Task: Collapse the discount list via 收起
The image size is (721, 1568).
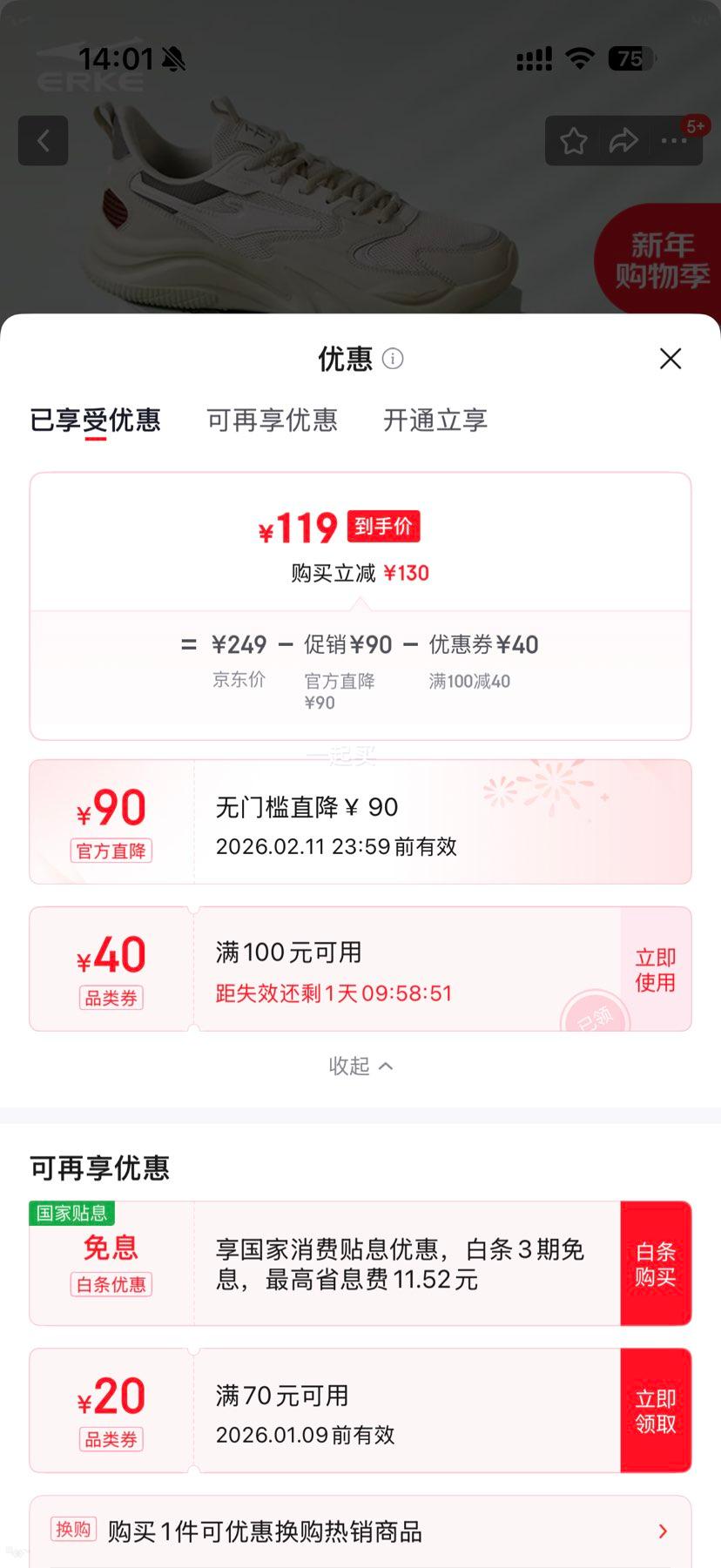Action: pos(360,1066)
